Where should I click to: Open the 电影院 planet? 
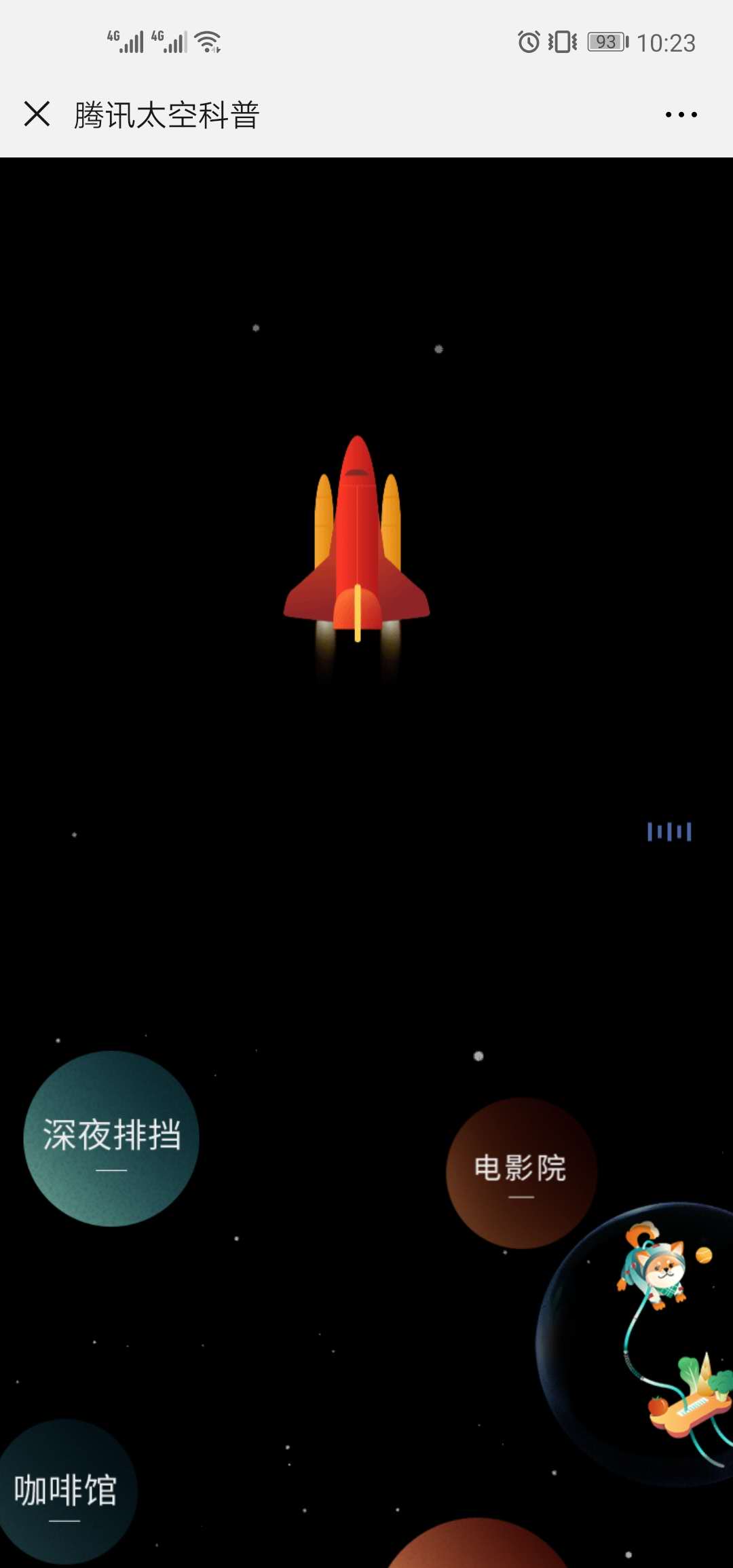coord(521,1172)
